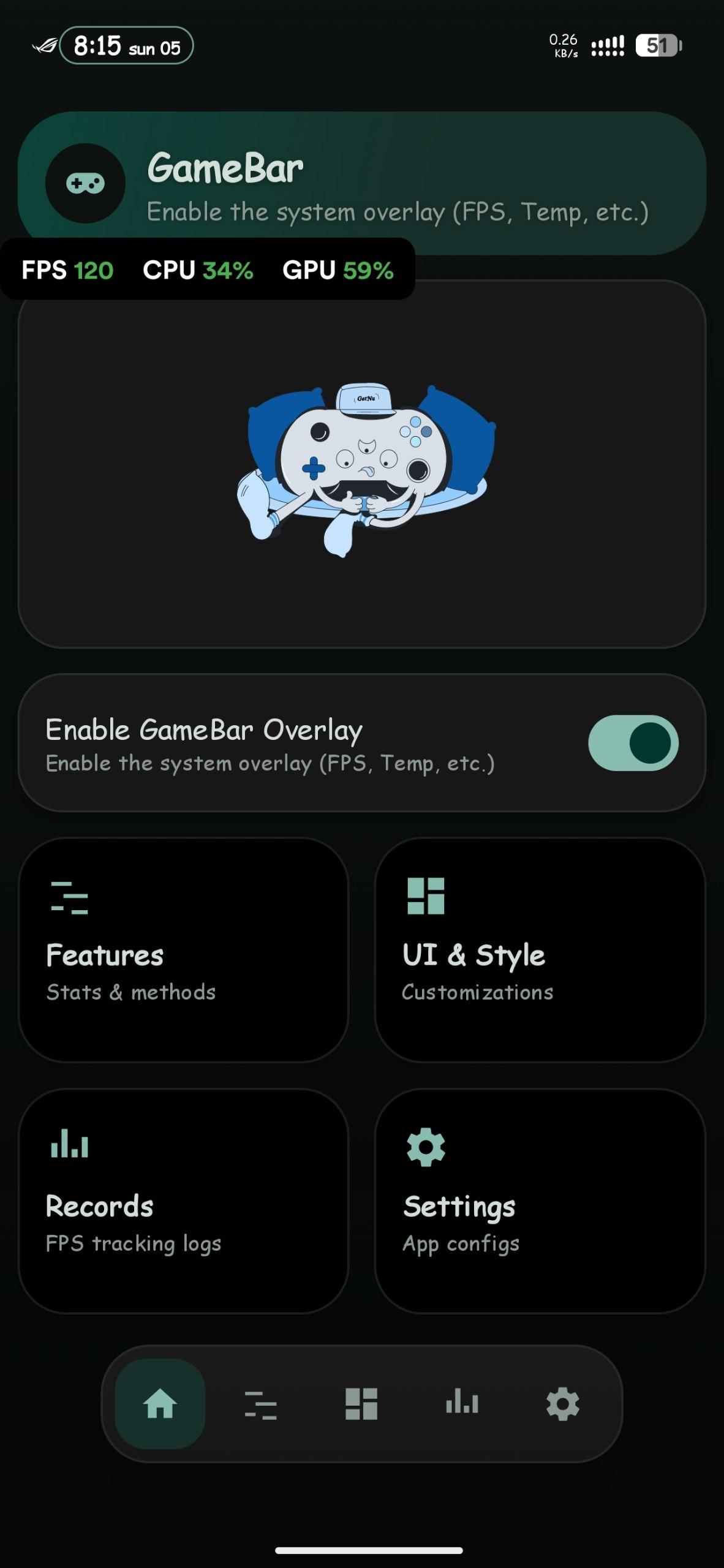This screenshot has width=724, height=1568.
Task: Open the Settings card
Action: click(540, 1200)
